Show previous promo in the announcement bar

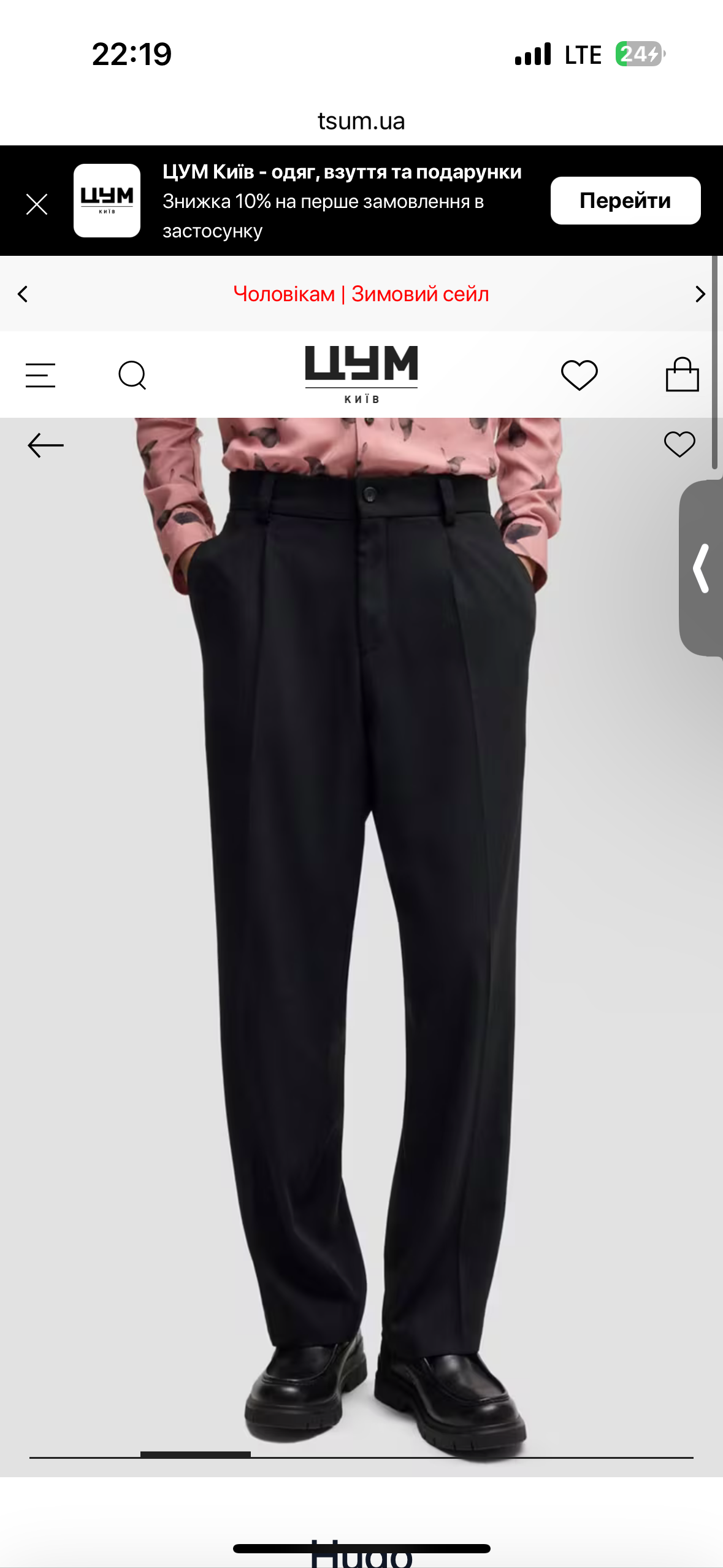point(23,294)
